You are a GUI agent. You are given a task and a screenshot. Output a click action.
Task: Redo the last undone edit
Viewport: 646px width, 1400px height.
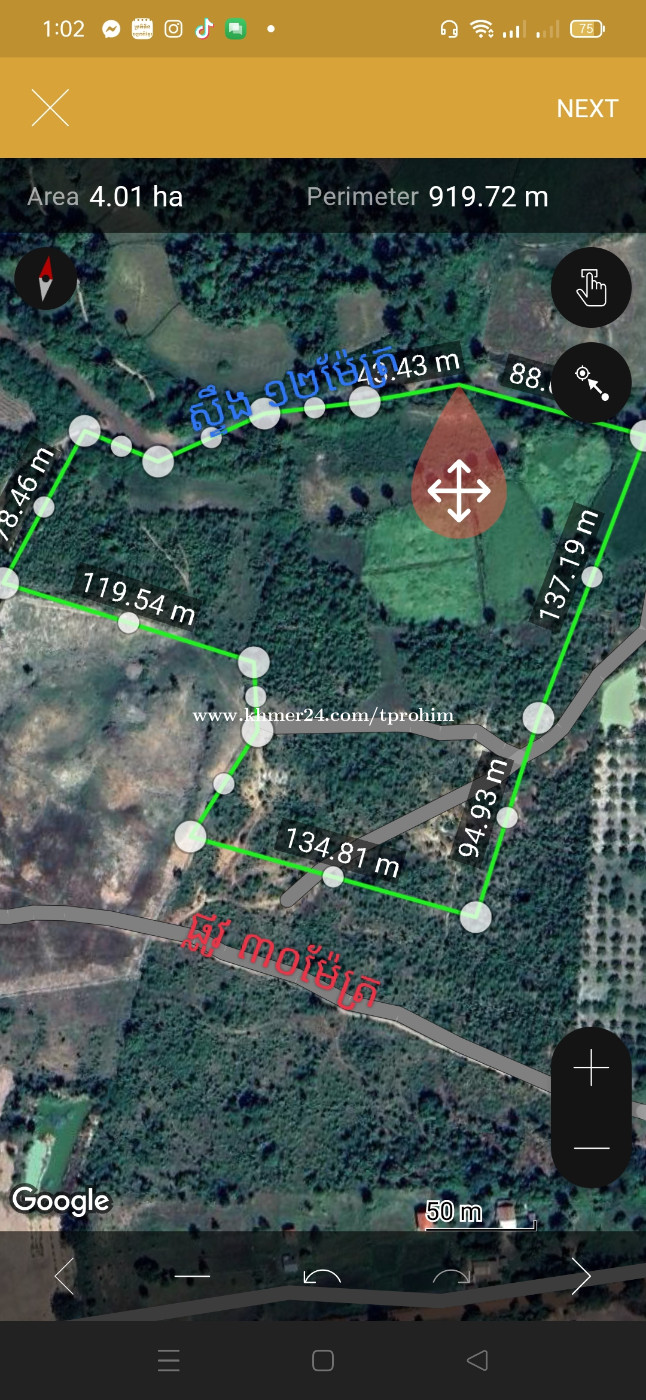tap(451, 1276)
